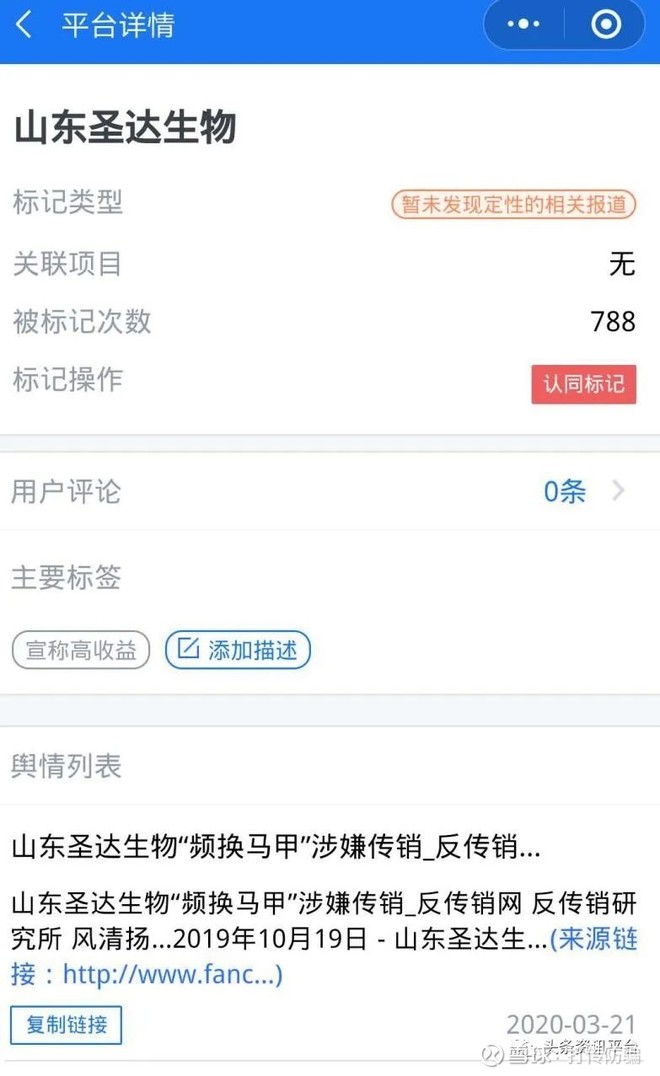Open the 暂未发现定性的相关报道 label

tap(514, 204)
